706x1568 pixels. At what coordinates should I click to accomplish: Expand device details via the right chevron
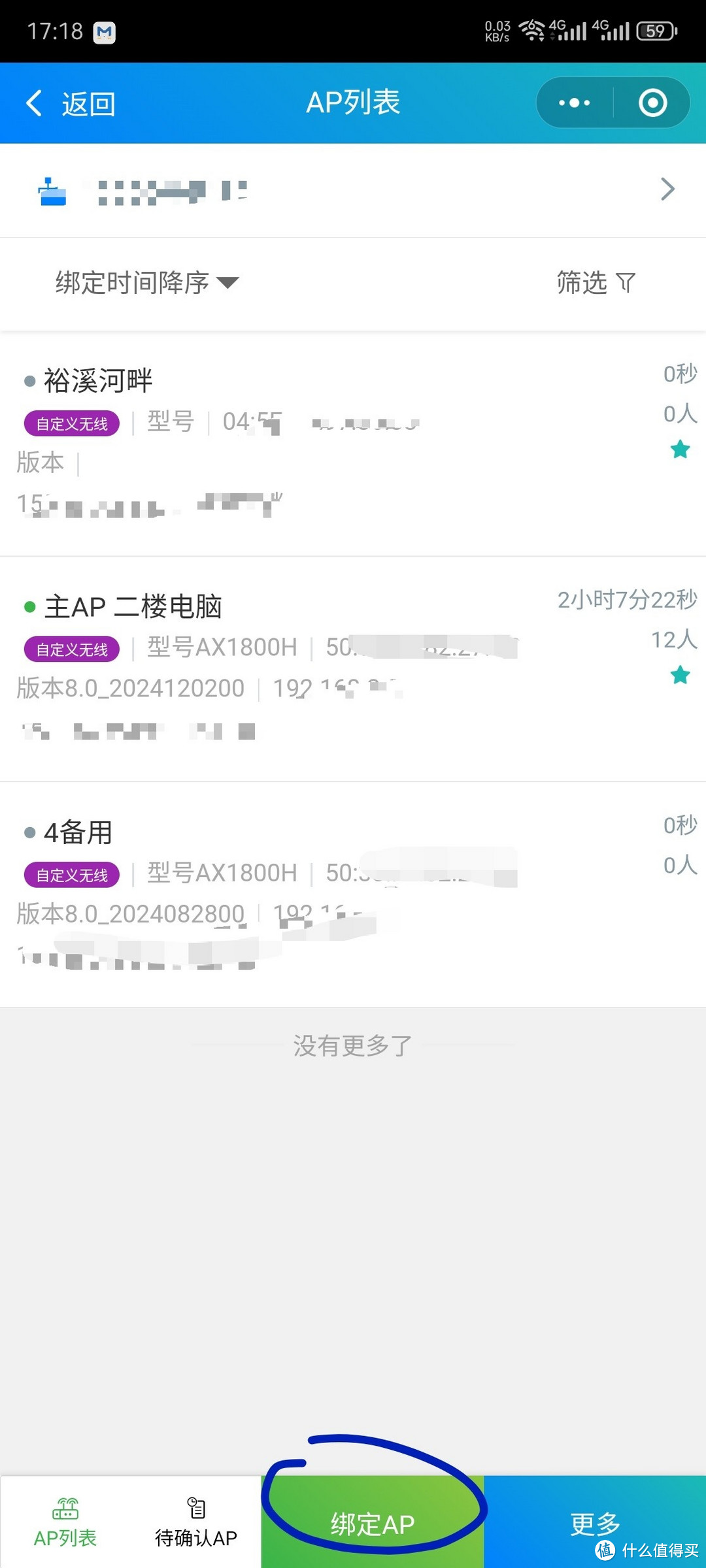(668, 189)
